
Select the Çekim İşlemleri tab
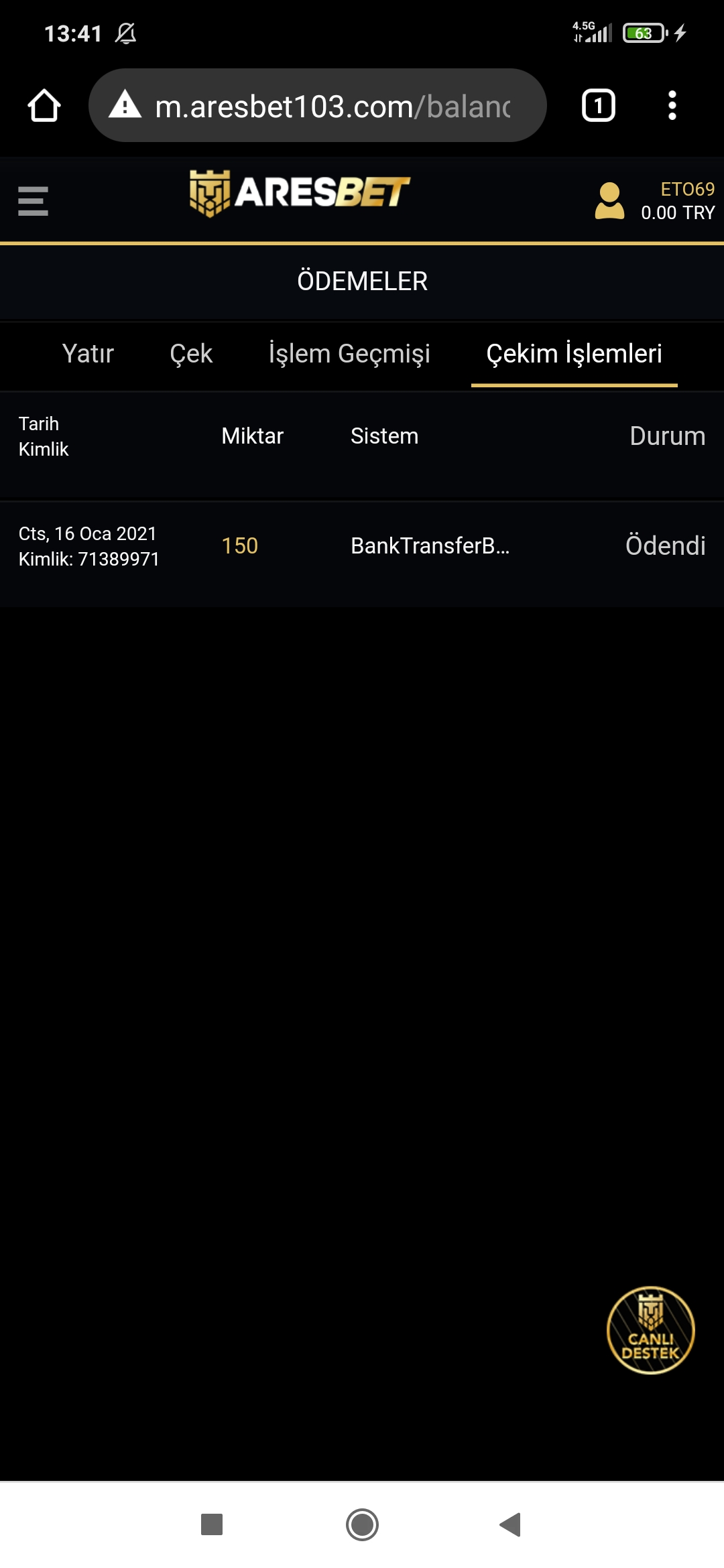click(x=575, y=354)
